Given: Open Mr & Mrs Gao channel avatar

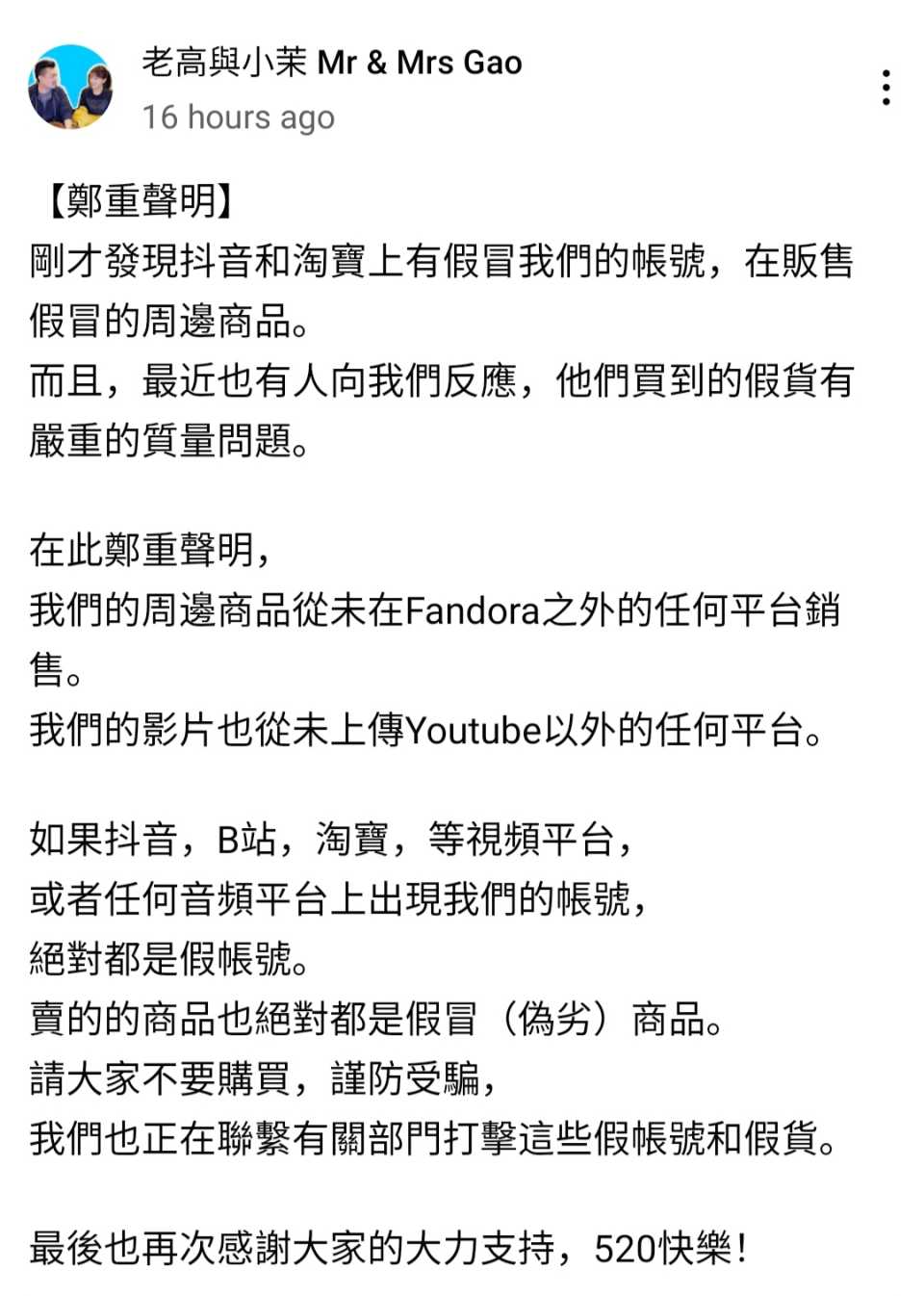Looking at the screenshot, I should [70, 87].
